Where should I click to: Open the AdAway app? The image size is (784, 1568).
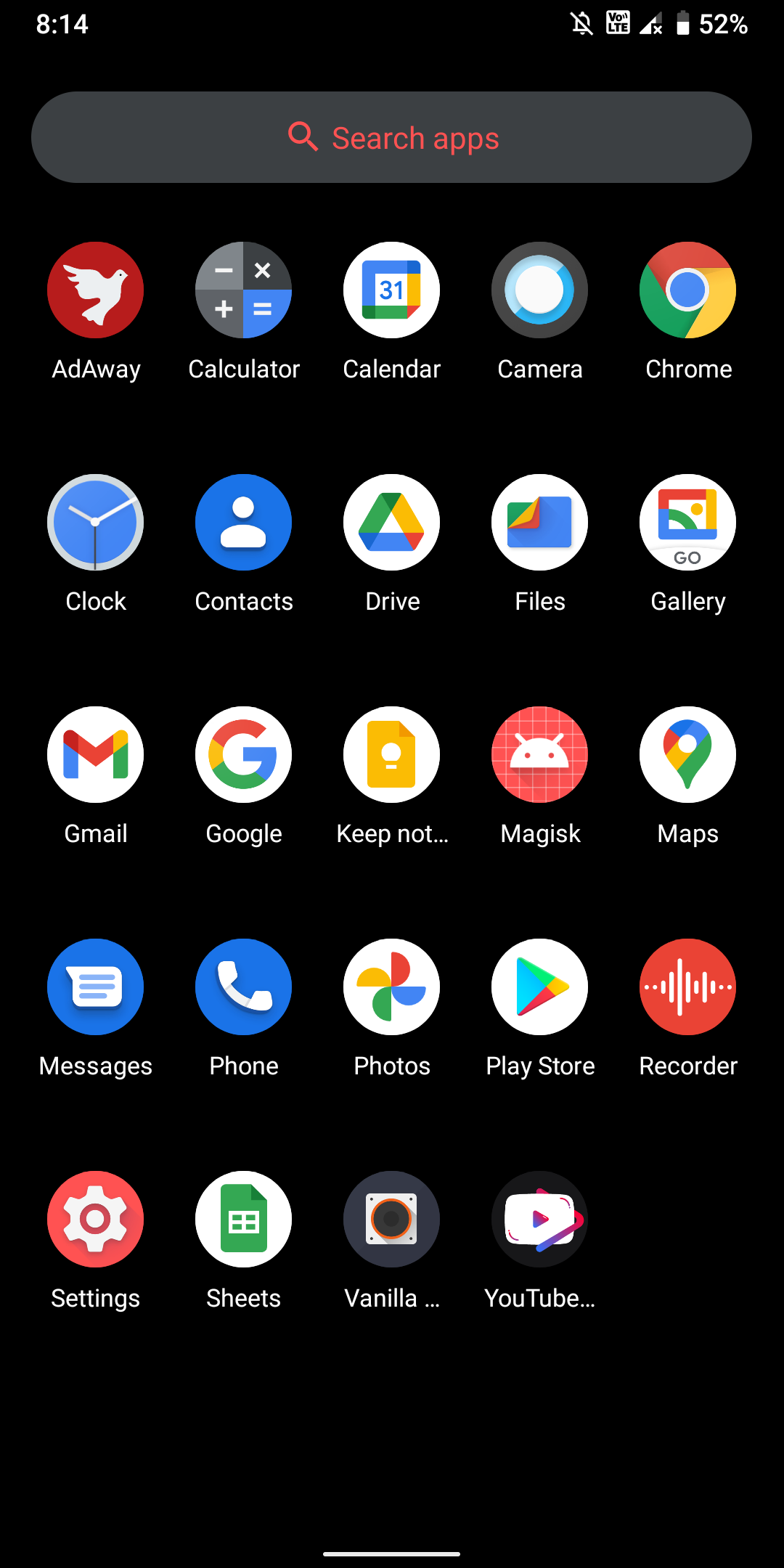pos(96,290)
